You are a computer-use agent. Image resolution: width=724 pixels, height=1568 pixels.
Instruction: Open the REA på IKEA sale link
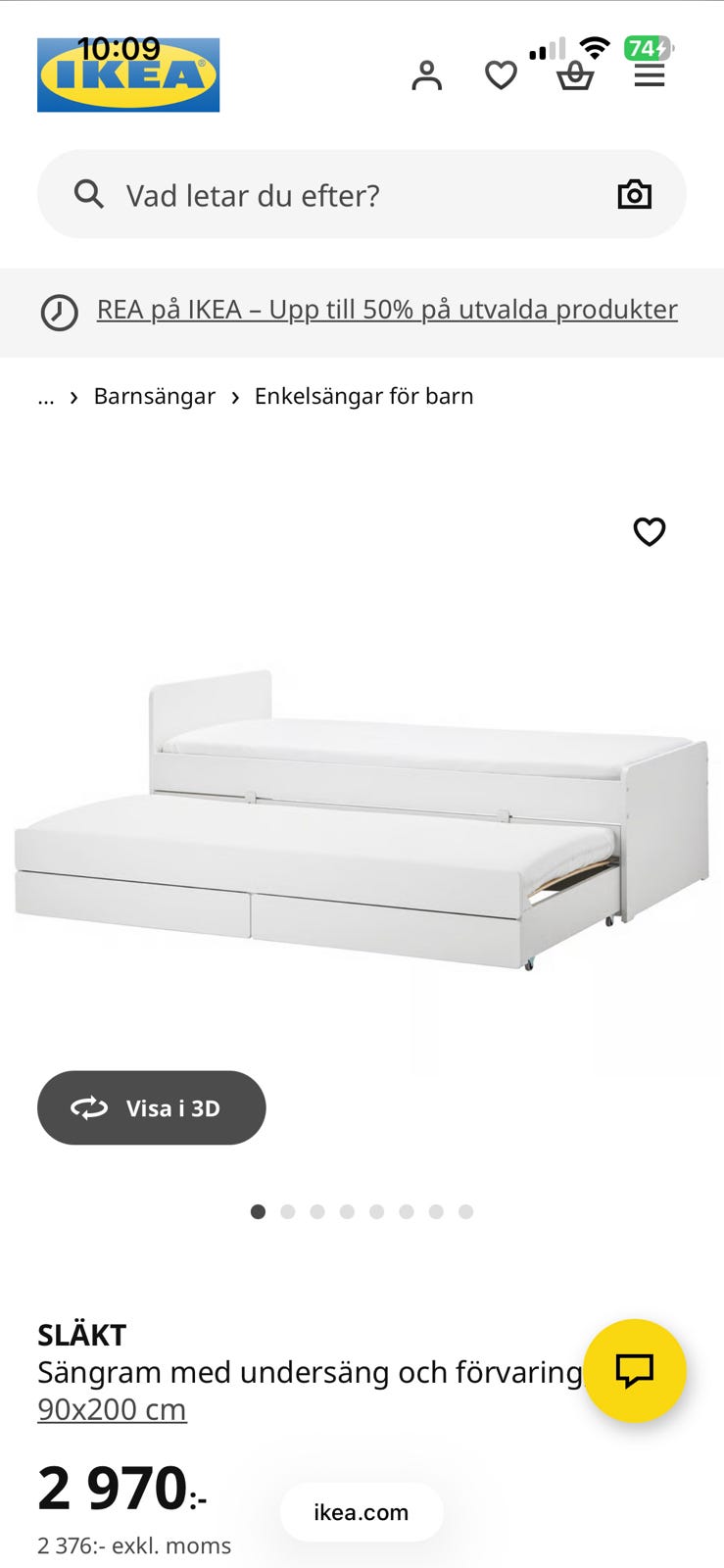pyautogui.click(x=387, y=310)
